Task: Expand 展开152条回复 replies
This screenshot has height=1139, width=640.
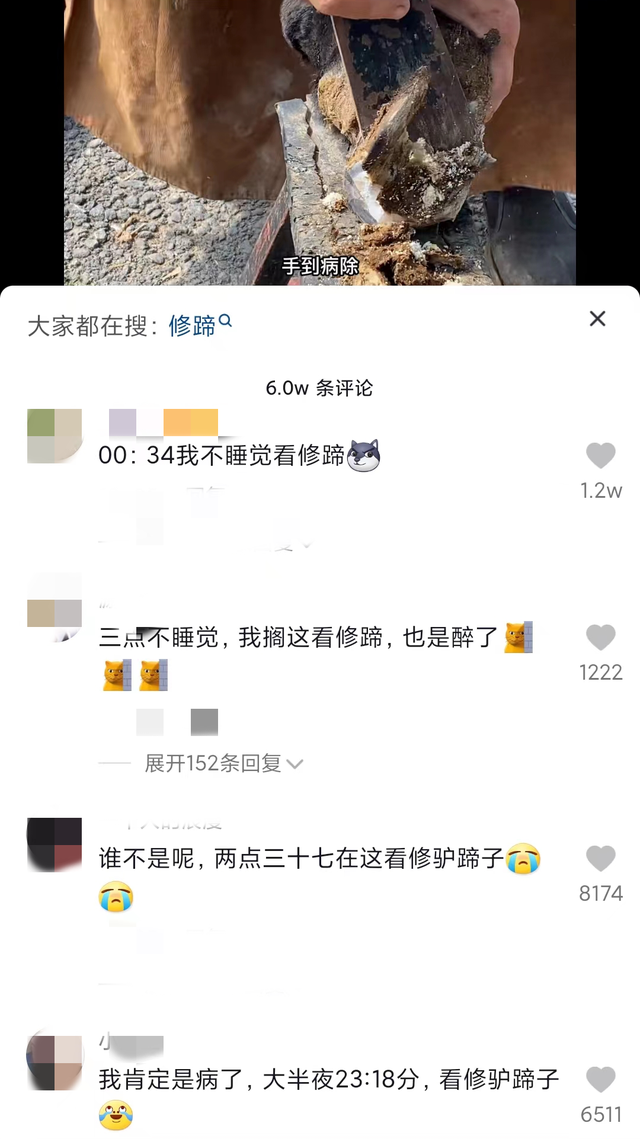Action: [224, 763]
